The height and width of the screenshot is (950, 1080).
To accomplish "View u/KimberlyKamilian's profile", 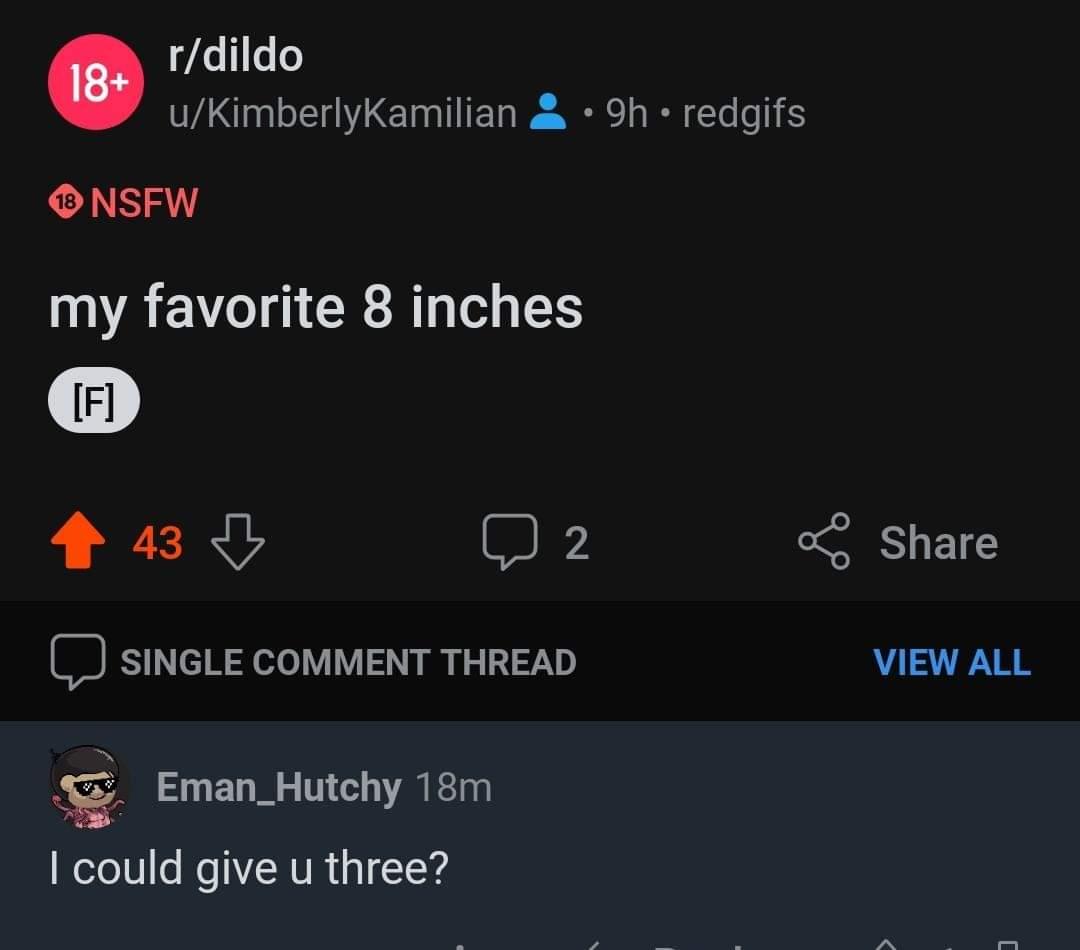I will tap(342, 114).
